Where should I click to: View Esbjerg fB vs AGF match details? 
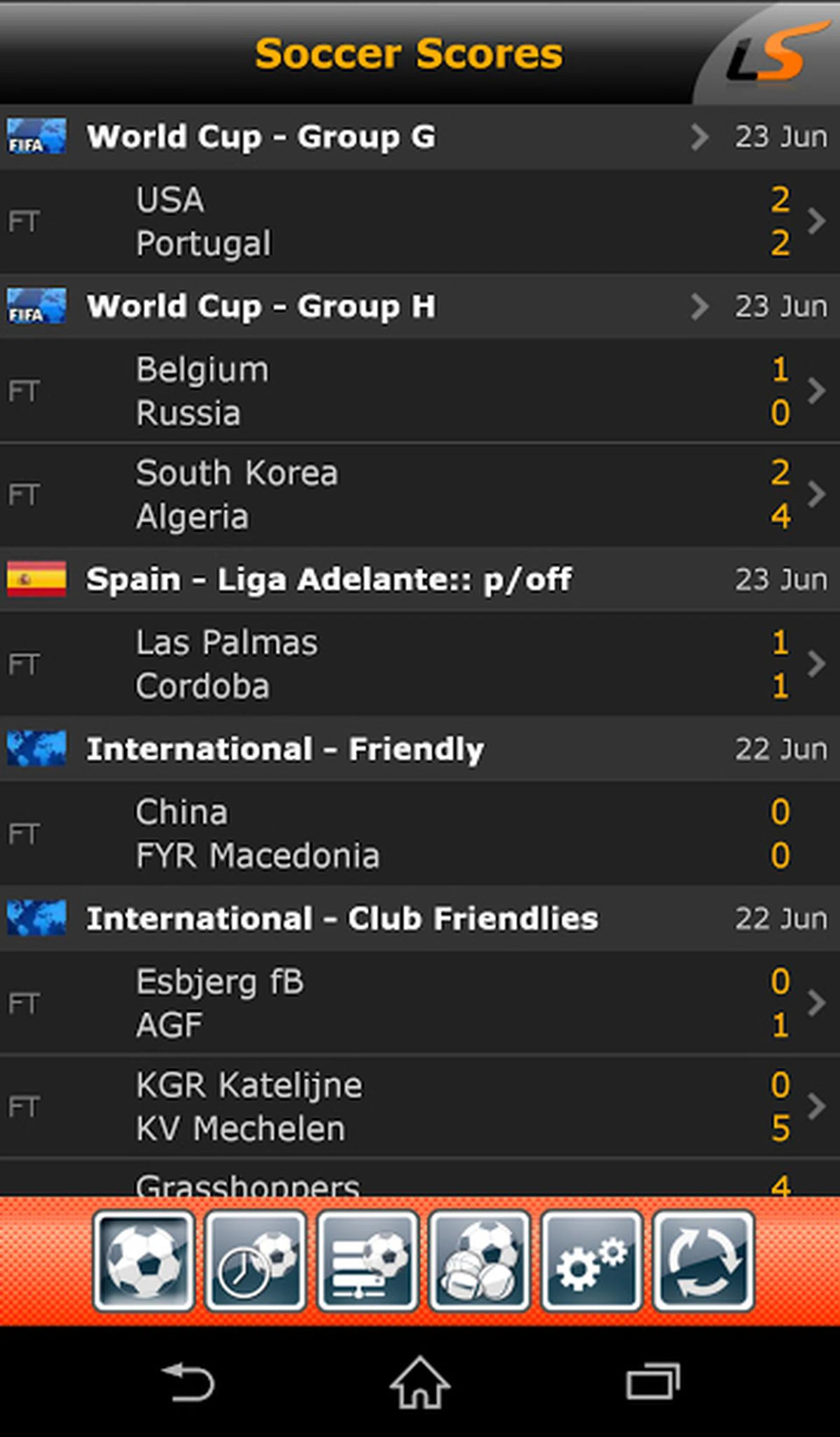tap(420, 1003)
